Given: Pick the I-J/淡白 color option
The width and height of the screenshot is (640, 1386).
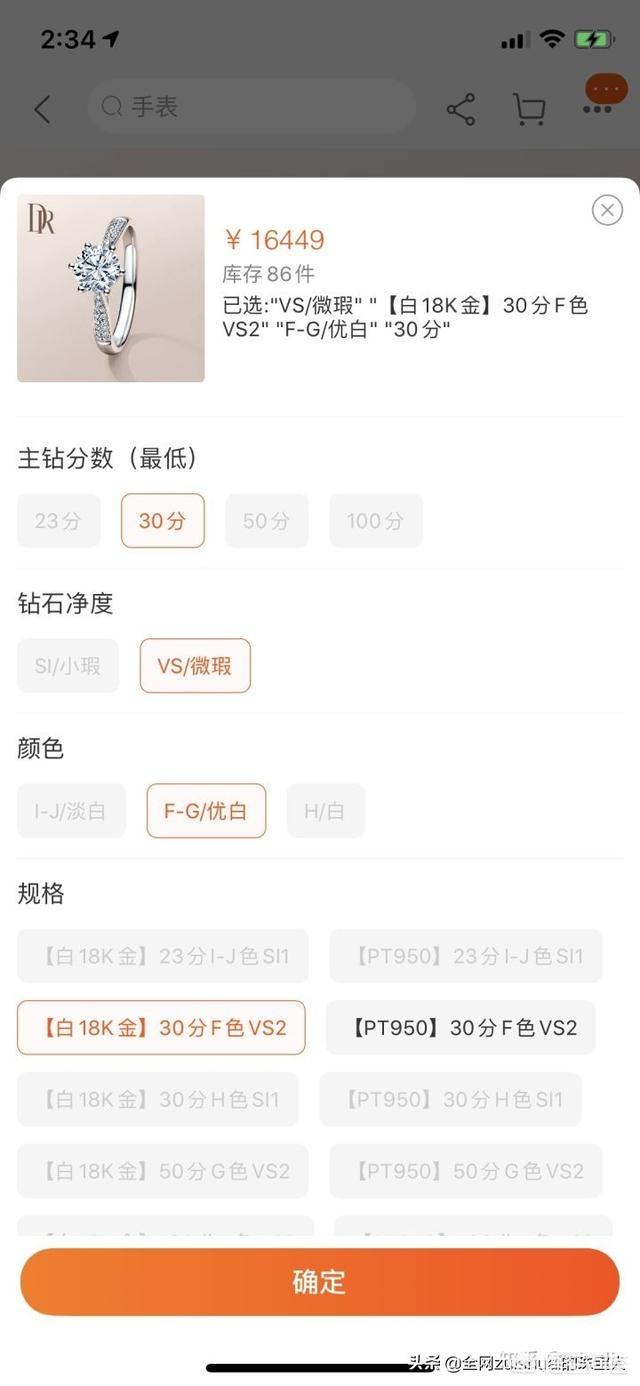Looking at the screenshot, I should click(71, 811).
